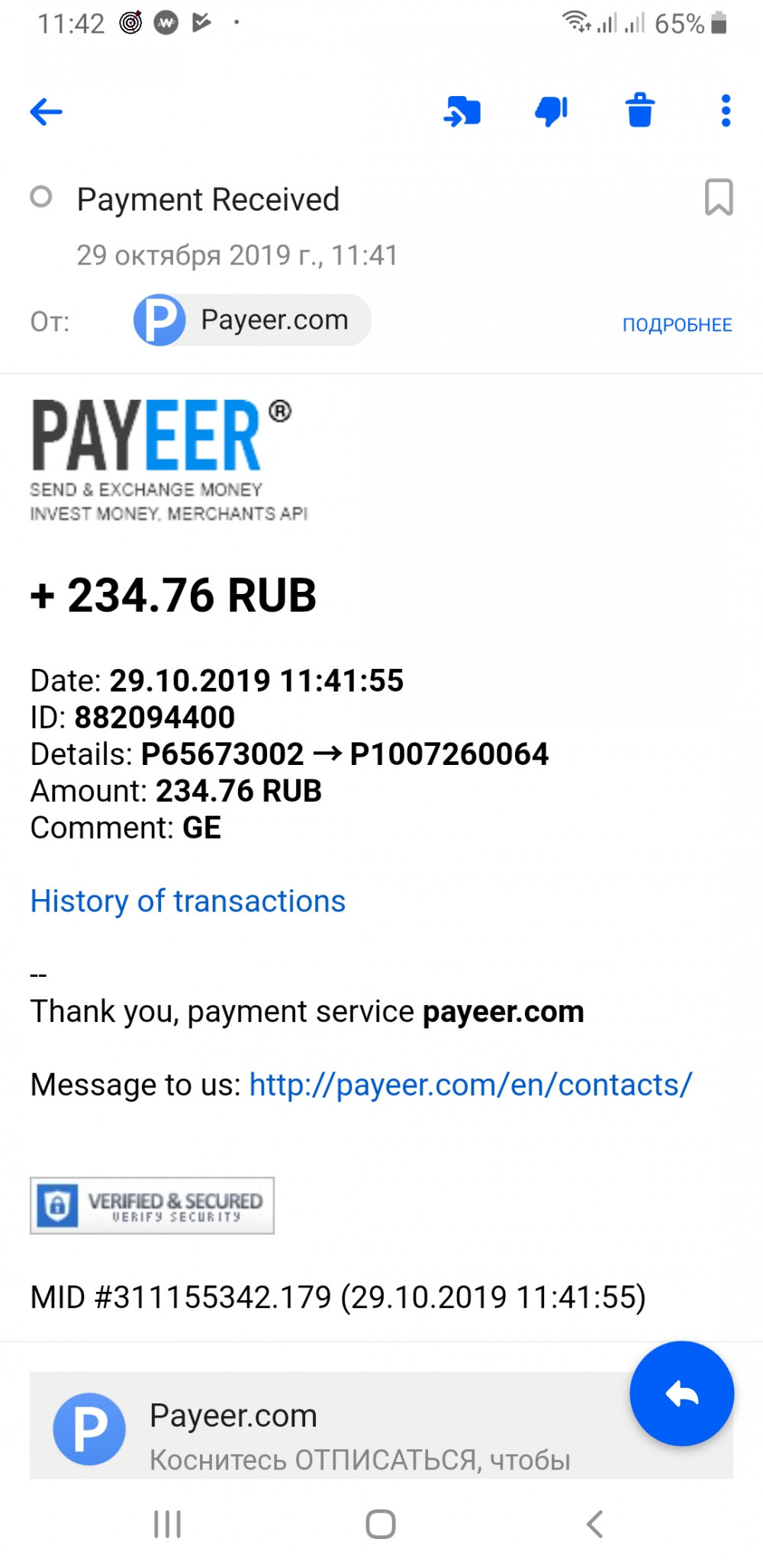Image resolution: width=763 pixels, height=1568 pixels.
Task: Tap the Payeer.com sender chip
Action: [x=252, y=320]
